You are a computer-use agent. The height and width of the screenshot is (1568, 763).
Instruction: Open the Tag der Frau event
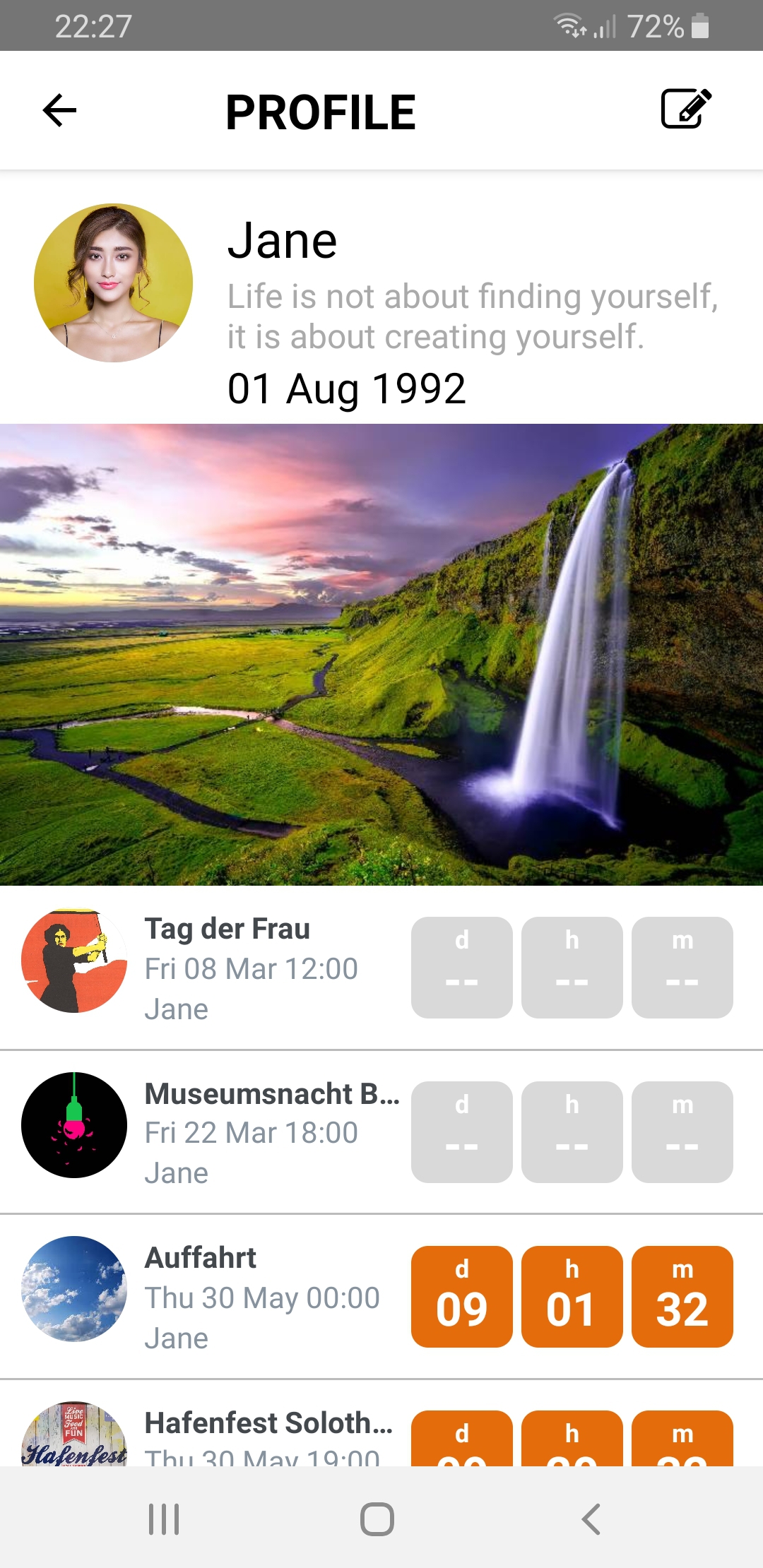(227, 929)
